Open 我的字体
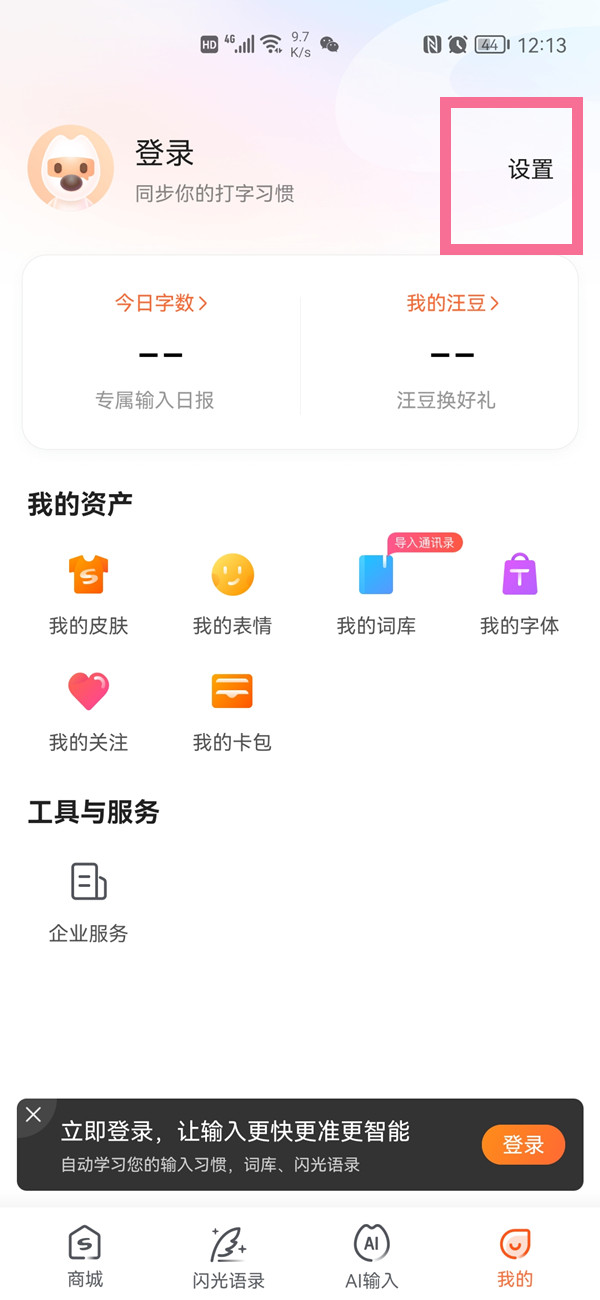The image size is (600, 1300). pos(519,596)
